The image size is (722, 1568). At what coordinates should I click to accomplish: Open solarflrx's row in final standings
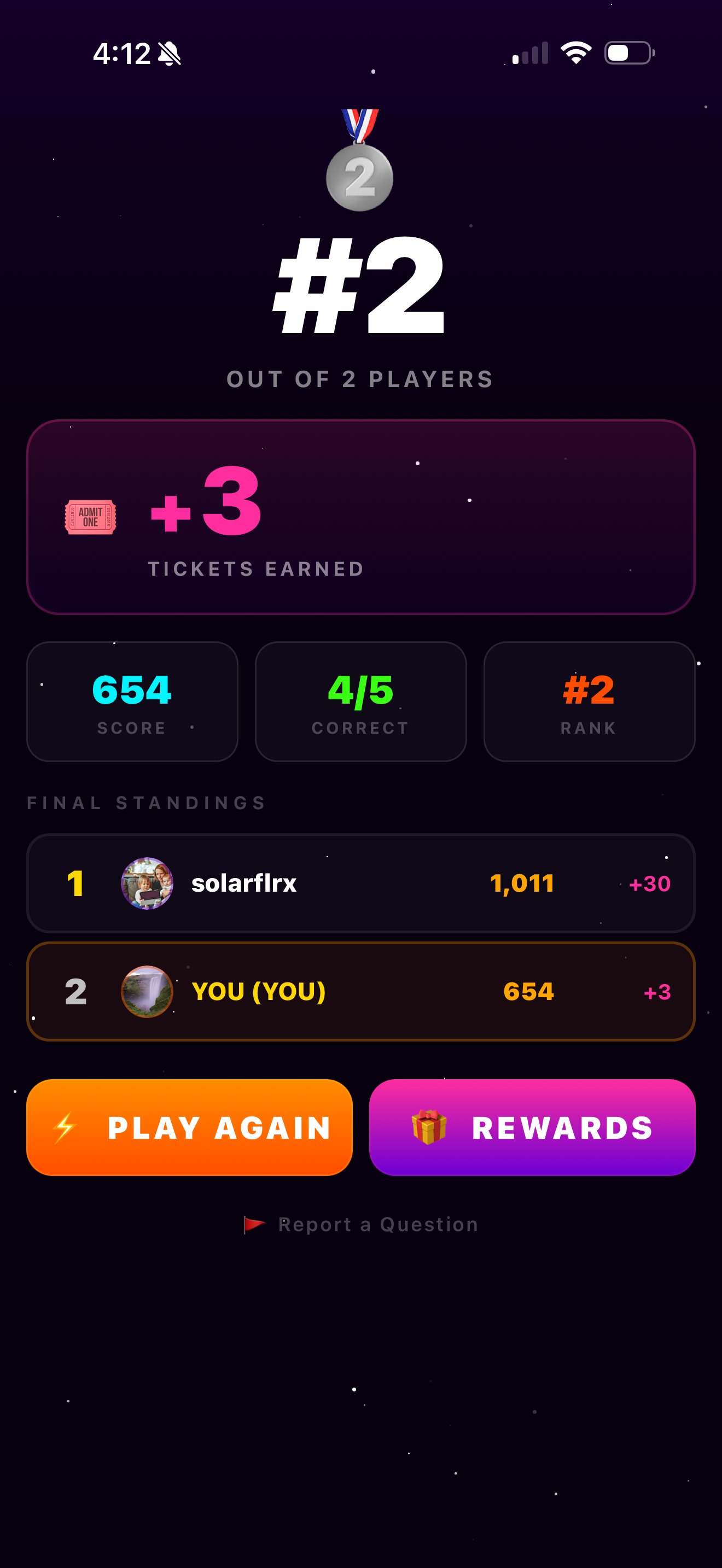(x=361, y=882)
